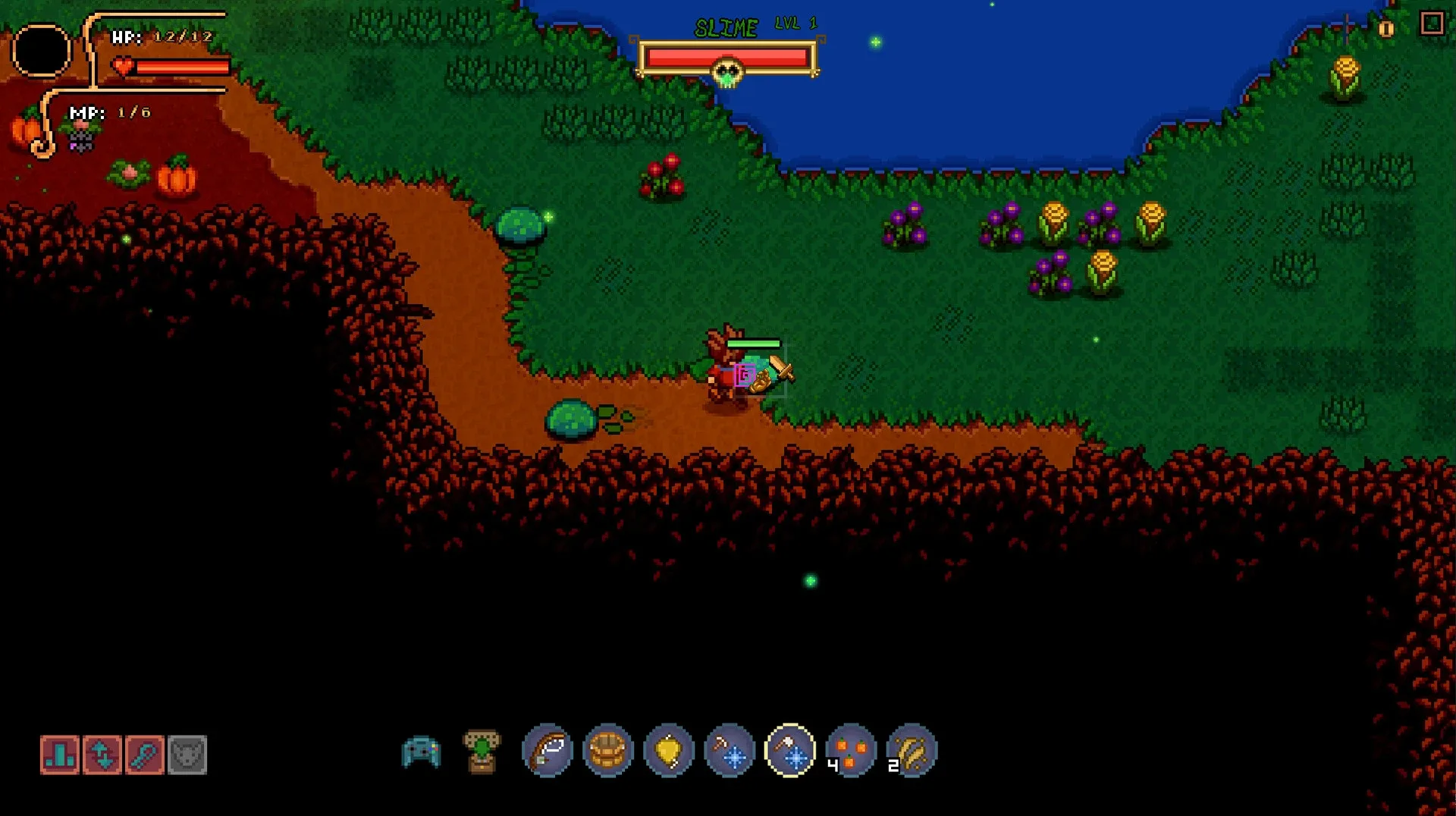Select the woven basket hotbar slot
1456x816 pixels.
tap(608, 751)
